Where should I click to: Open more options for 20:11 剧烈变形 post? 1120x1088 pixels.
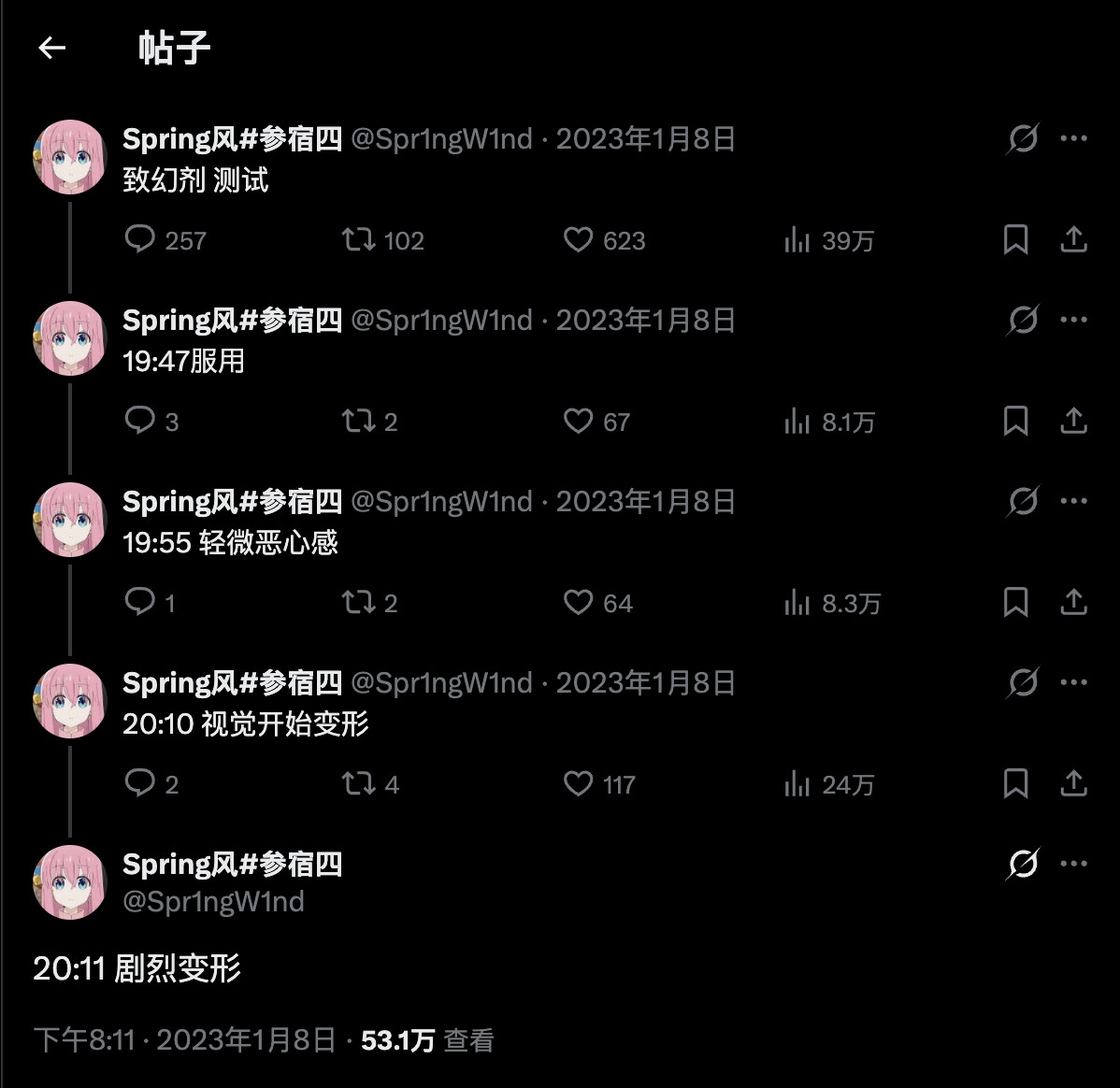pos(1073,865)
